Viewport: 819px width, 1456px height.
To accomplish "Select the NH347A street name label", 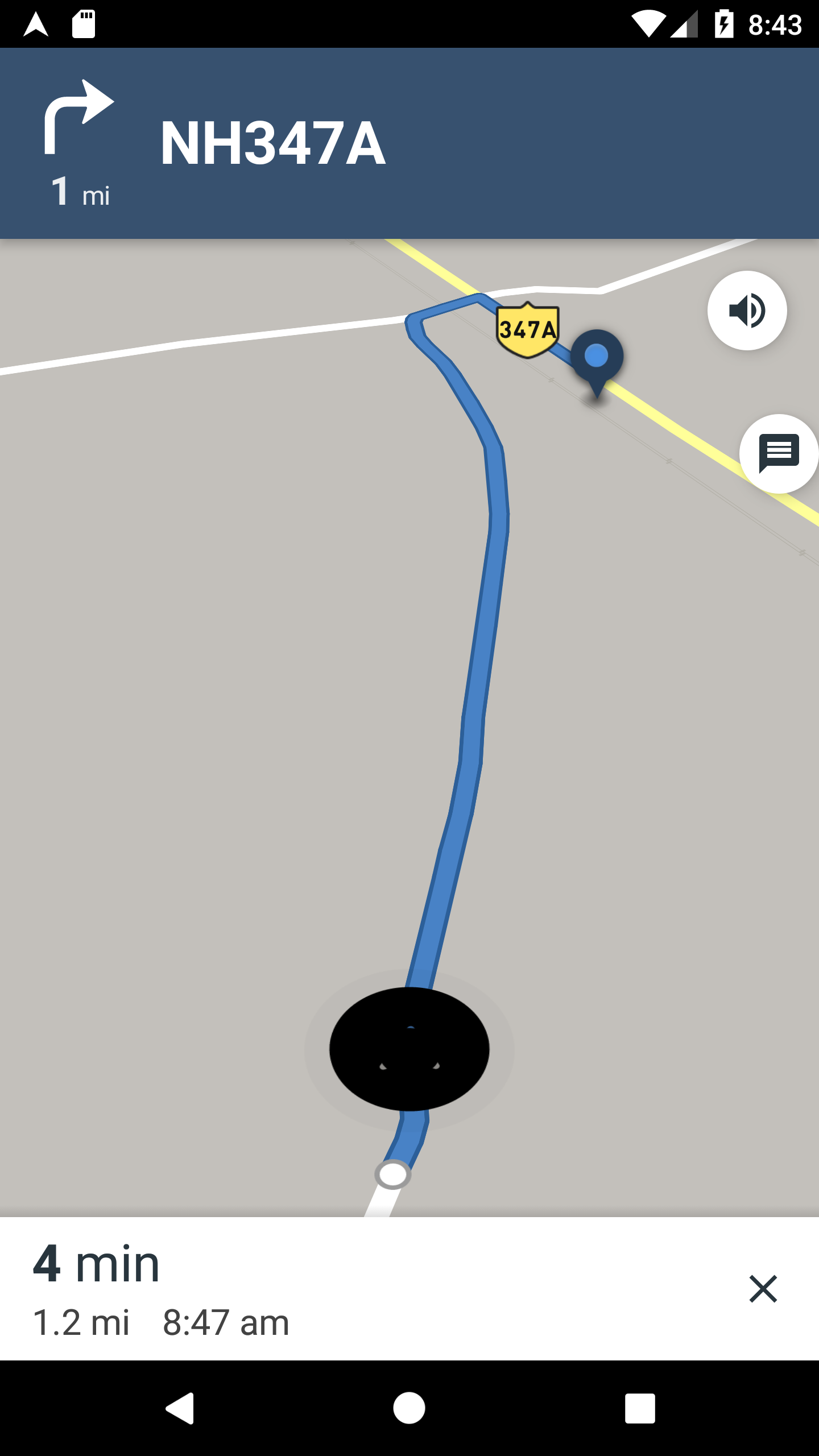I will click(x=274, y=142).
